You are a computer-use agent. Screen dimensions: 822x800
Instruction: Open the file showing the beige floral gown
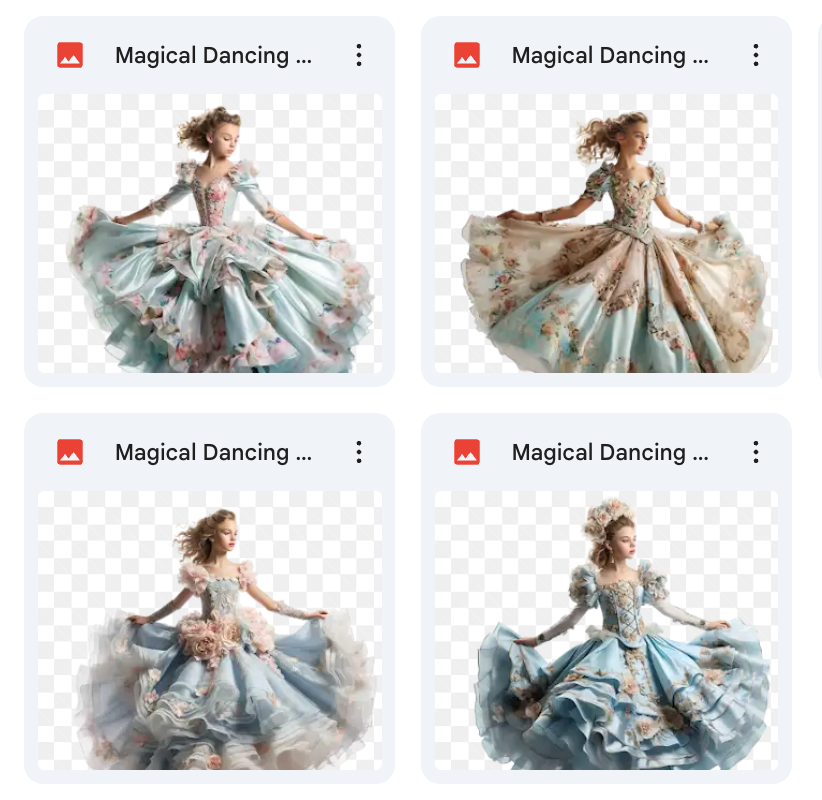click(606, 233)
